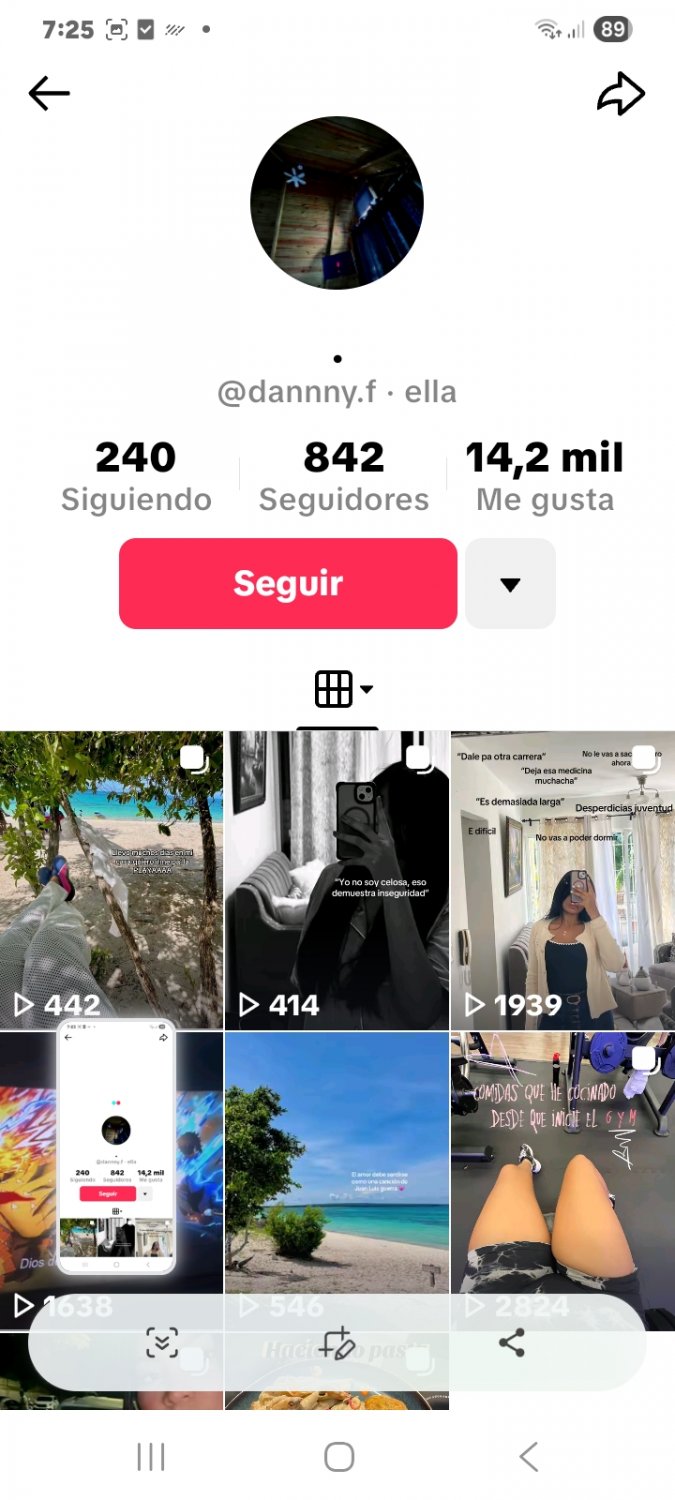The image size is (675, 1500).
Task: Tap the scroll capture icon in screenshot toolbar
Action: click(x=162, y=1343)
